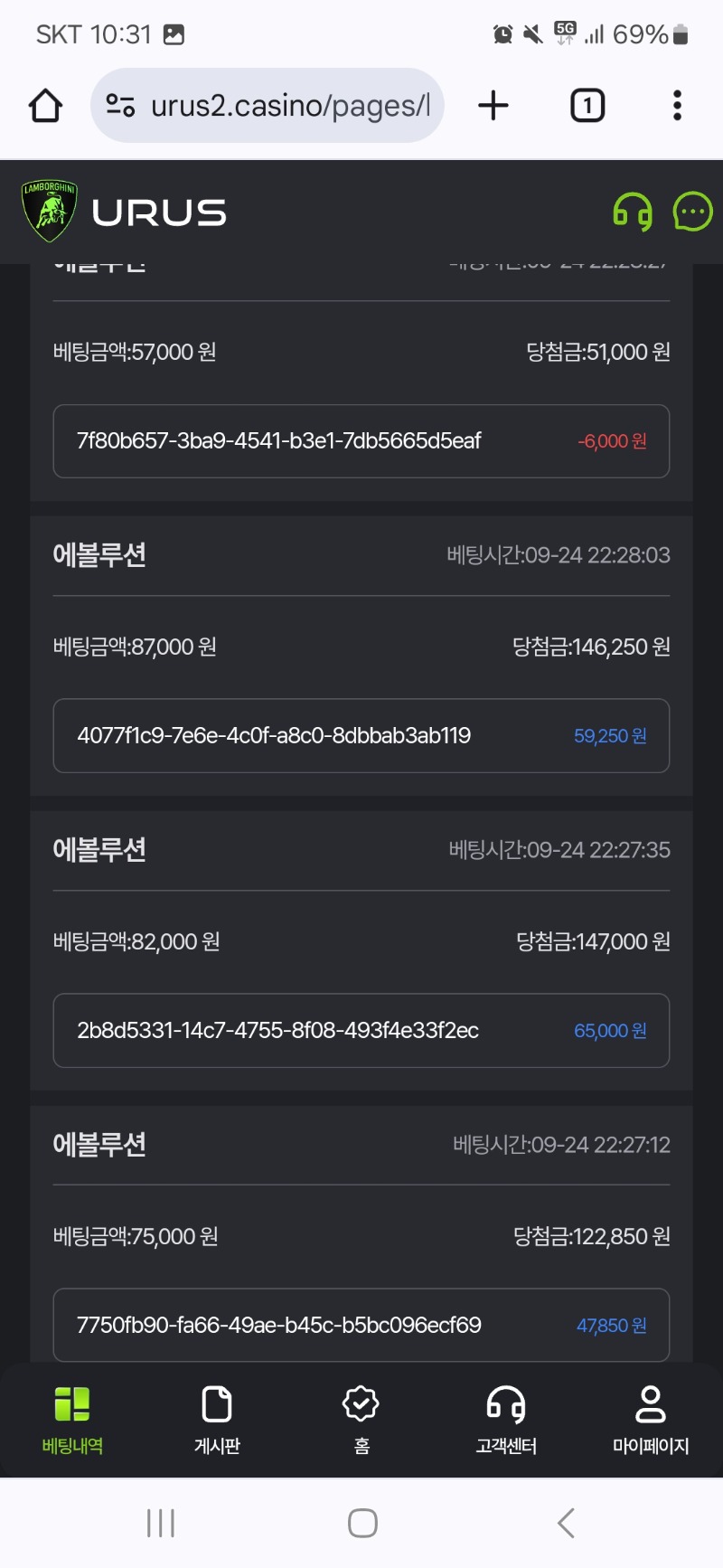Open the browser overflow menu
Image resolution: width=723 pixels, height=1568 pixels.
coord(677,106)
